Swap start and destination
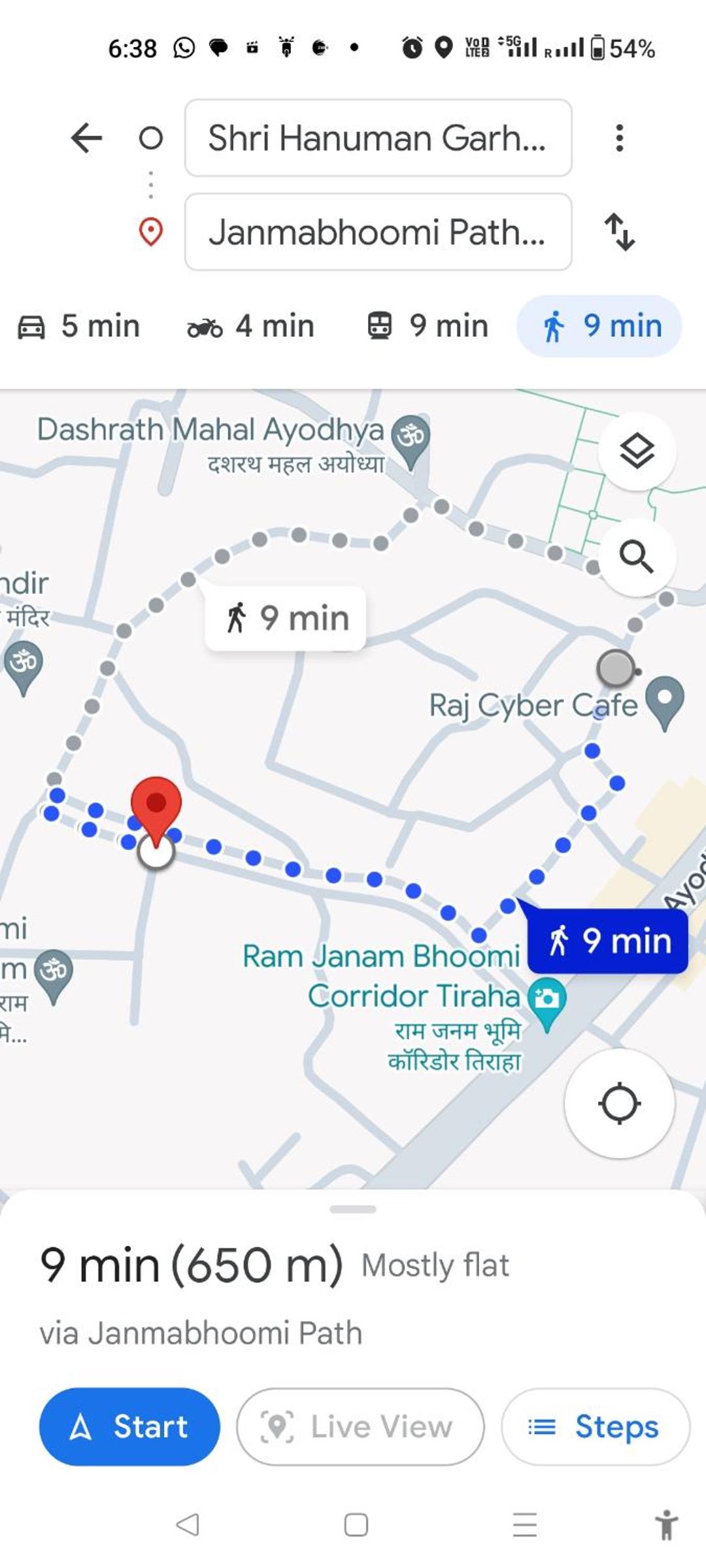Image resolution: width=706 pixels, height=1568 pixels. point(619,232)
